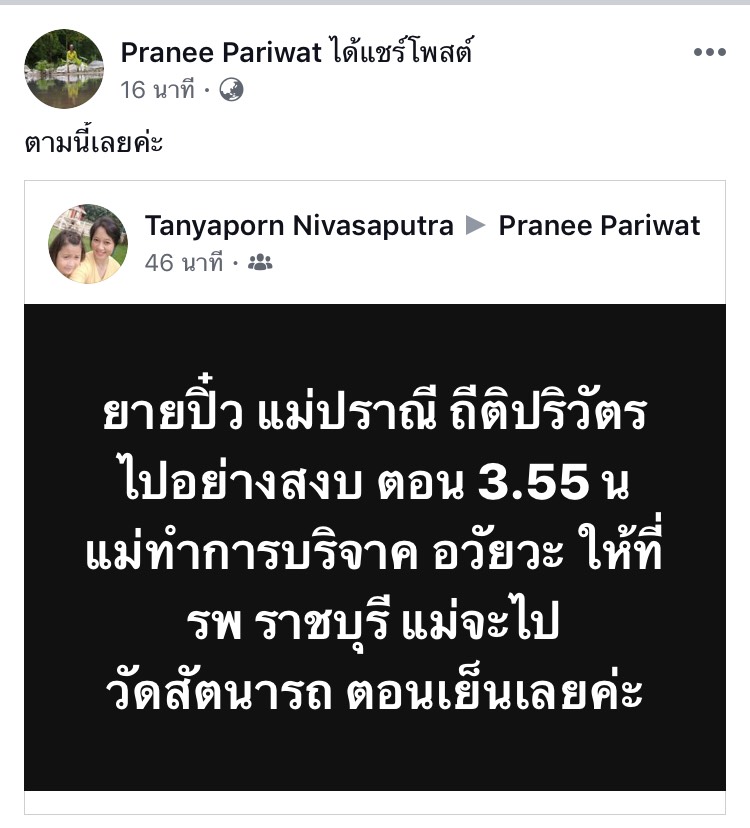Open Tanyaporn Nivasaputra's profile name

[298, 225]
